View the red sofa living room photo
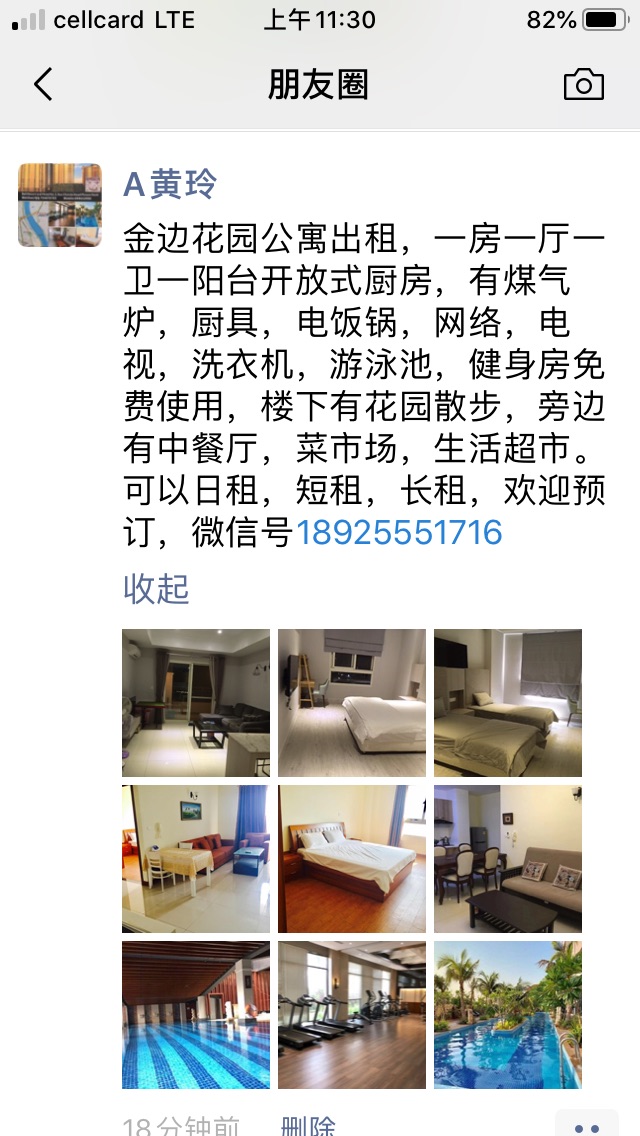This screenshot has width=640, height=1136. tap(196, 859)
